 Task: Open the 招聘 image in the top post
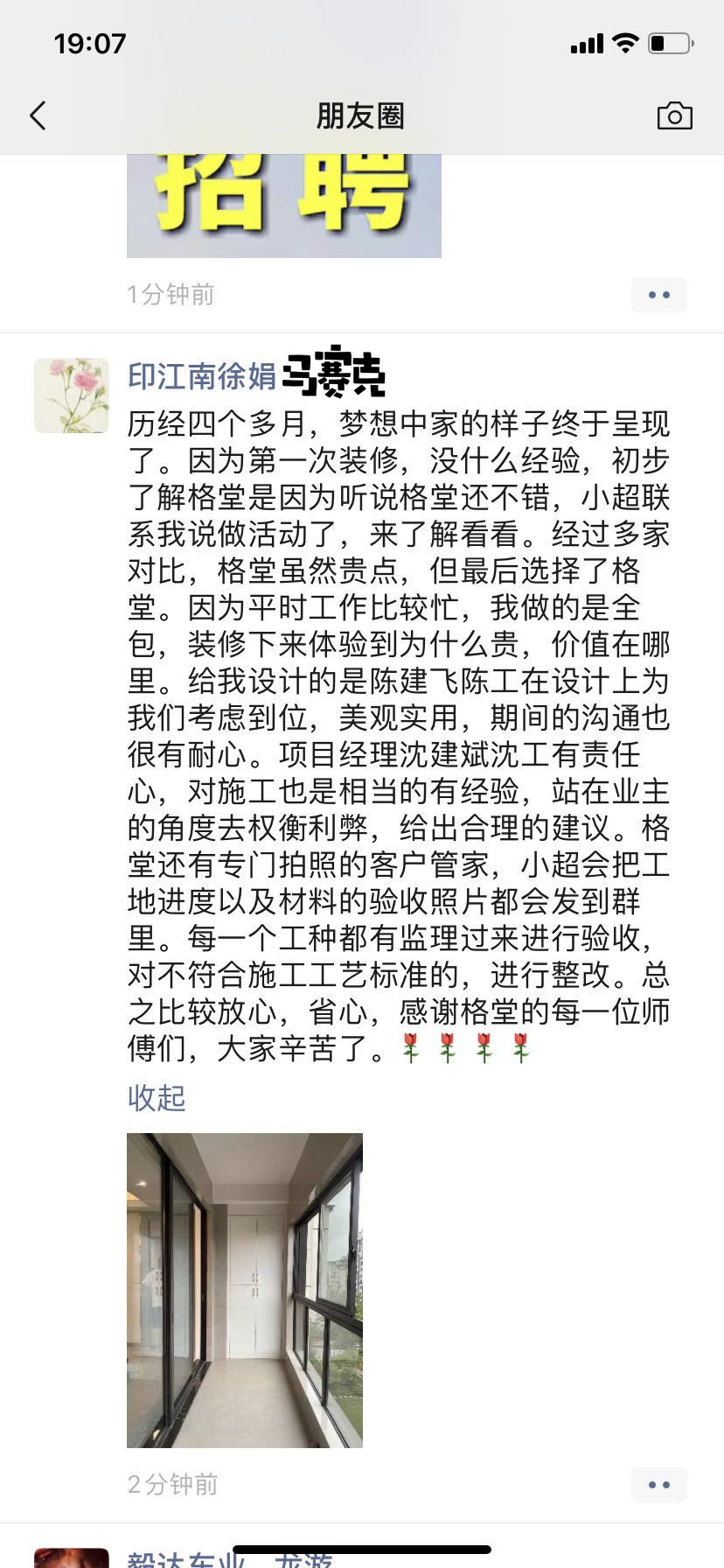click(283, 206)
